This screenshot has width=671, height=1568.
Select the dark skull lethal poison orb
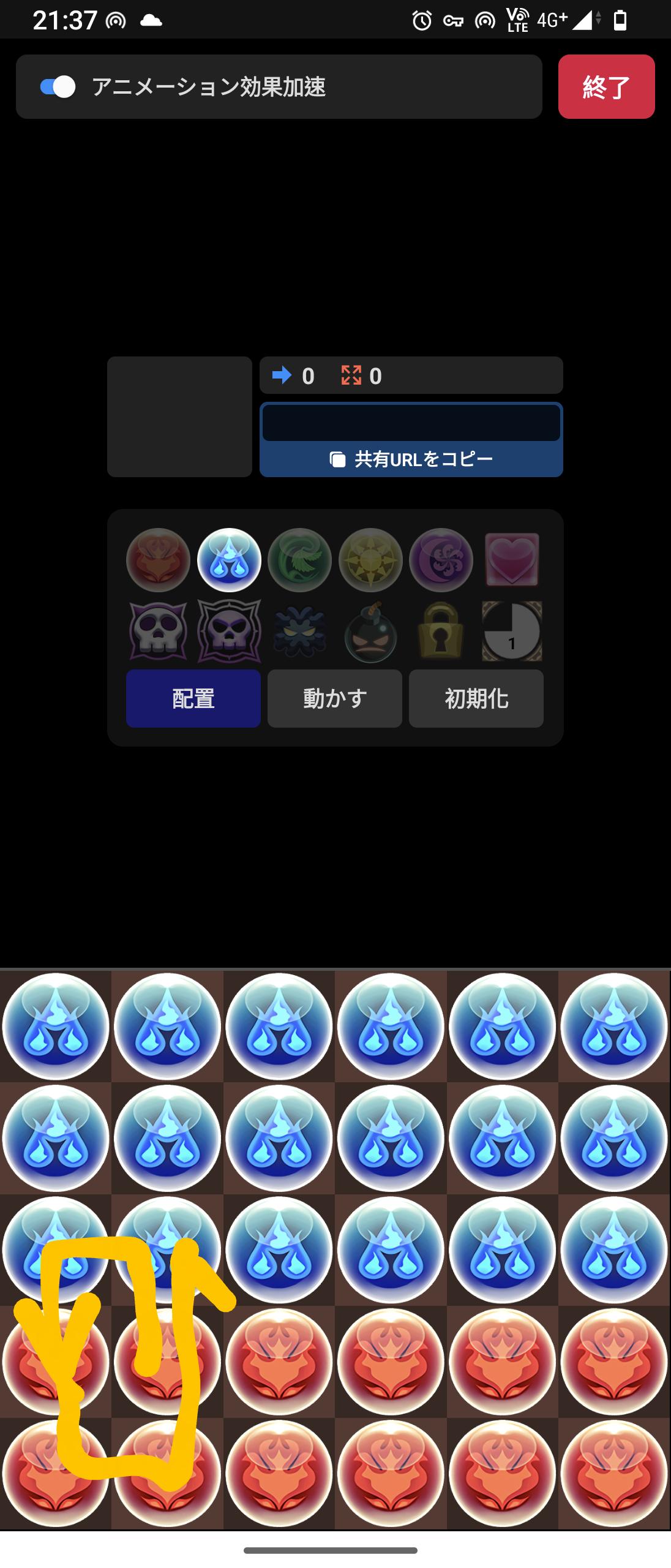click(x=229, y=632)
